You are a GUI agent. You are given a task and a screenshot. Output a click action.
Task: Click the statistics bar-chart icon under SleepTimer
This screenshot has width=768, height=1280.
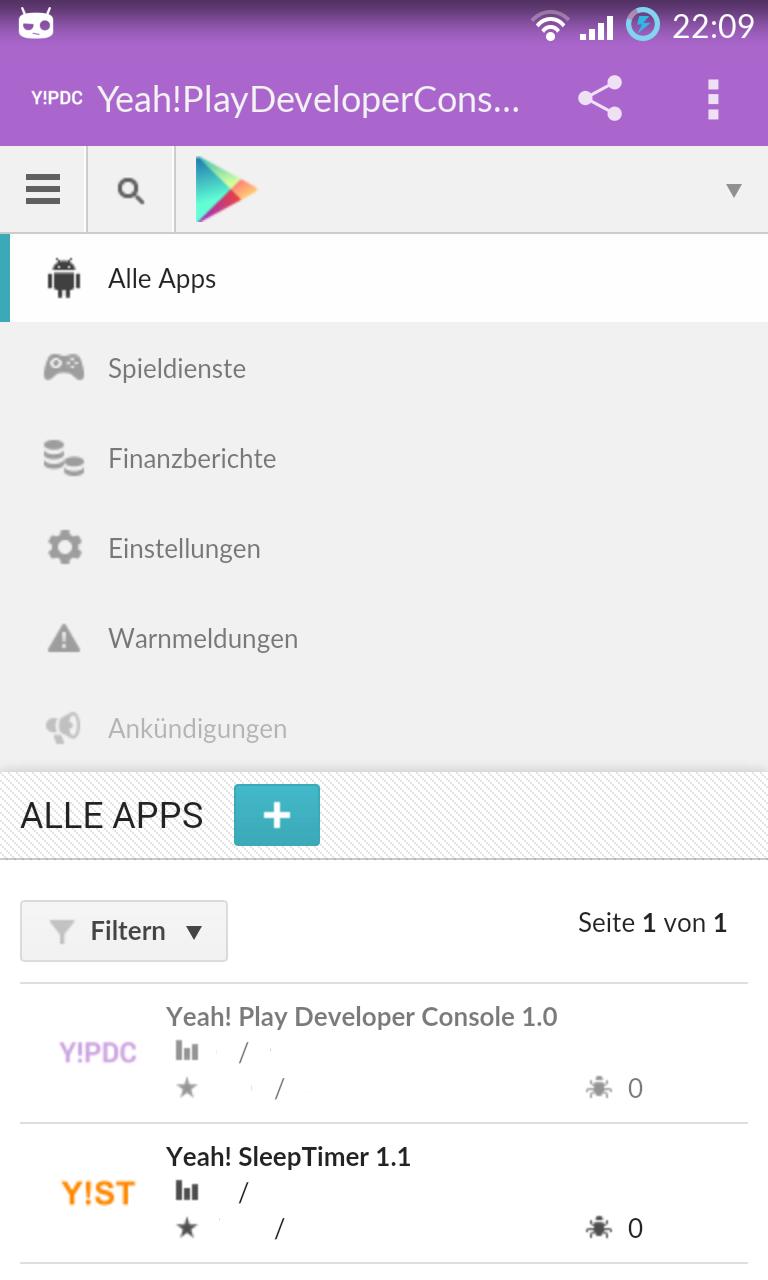click(x=186, y=1191)
